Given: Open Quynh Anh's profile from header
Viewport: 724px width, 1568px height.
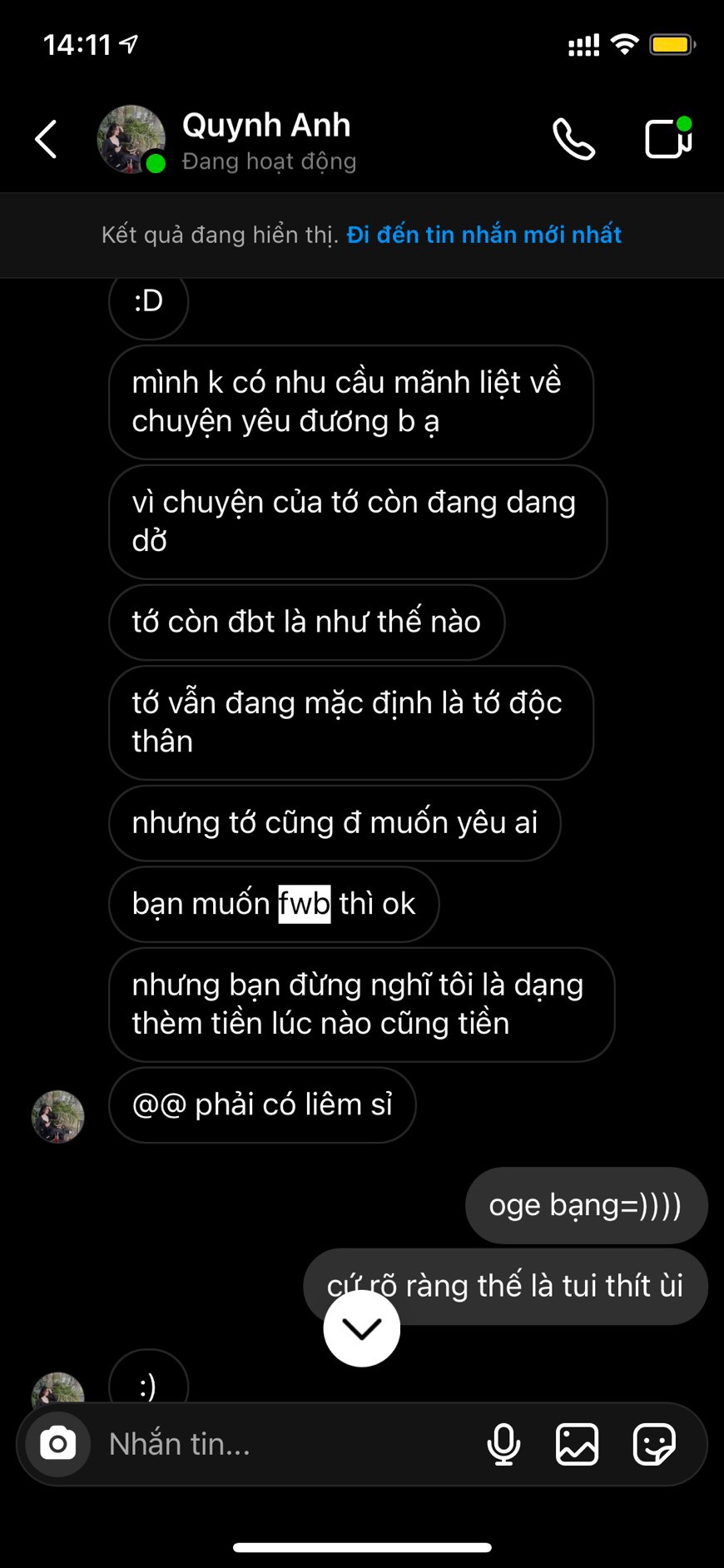Looking at the screenshot, I should [x=266, y=139].
